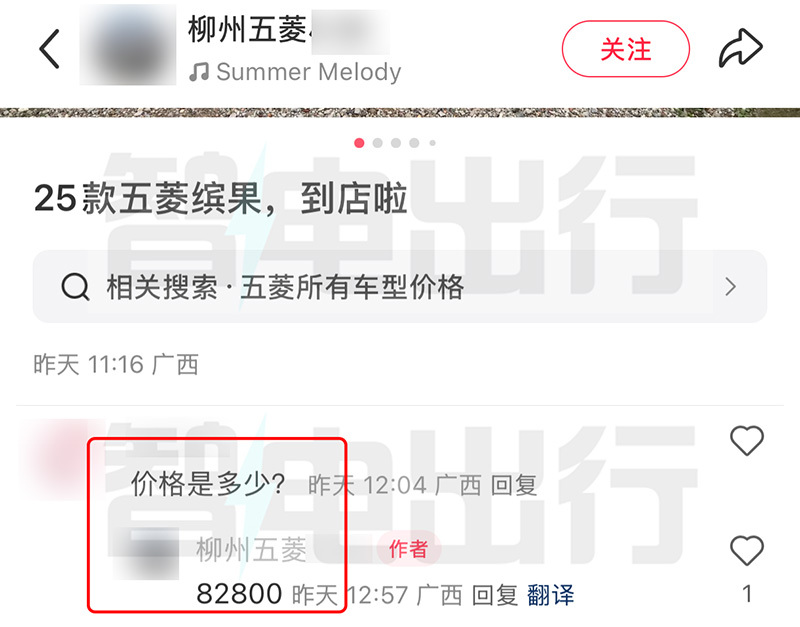Open the post author's profile picture
Viewport: 800px width, 627px height.
127,46
